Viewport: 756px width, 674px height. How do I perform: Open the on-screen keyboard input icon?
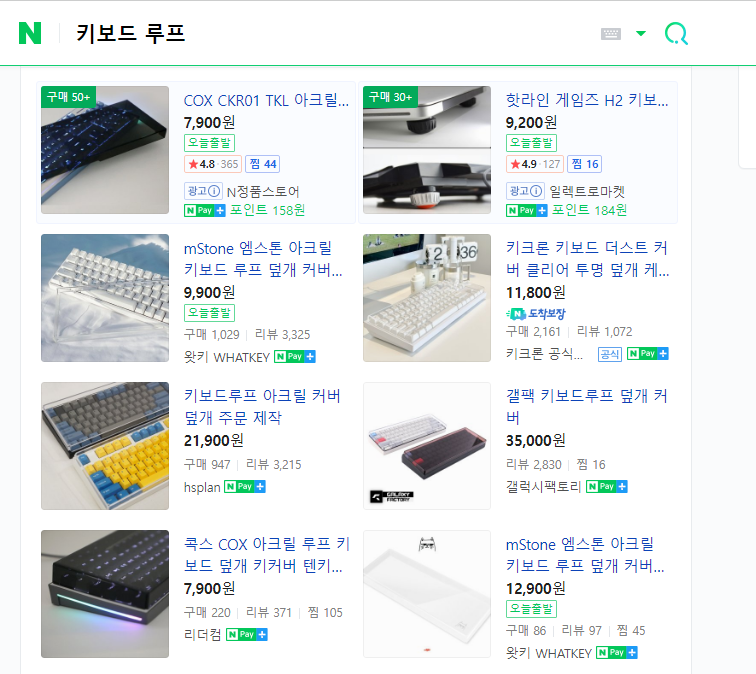(x=610, y=34)
